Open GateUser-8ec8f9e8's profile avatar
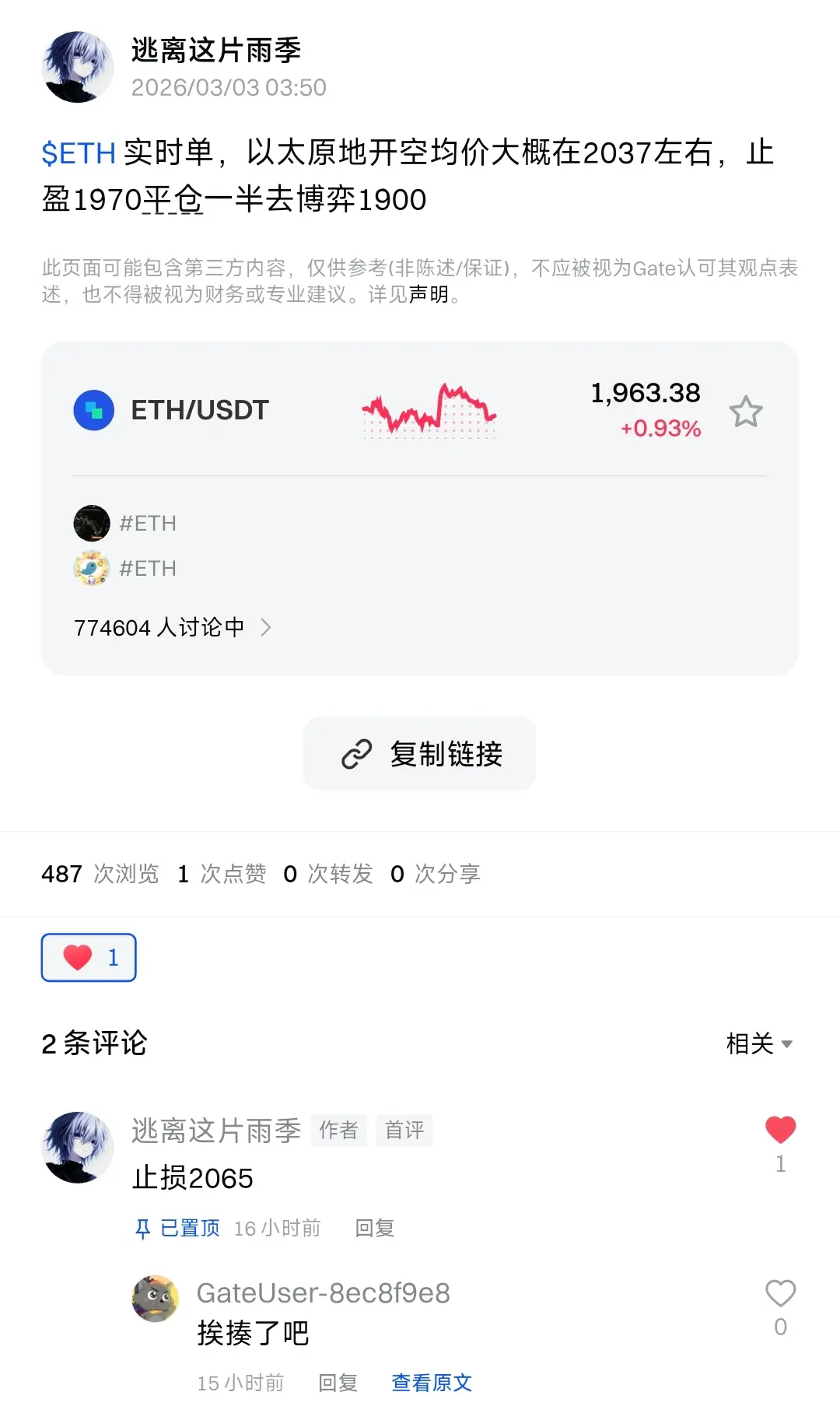 point(156,1298)
